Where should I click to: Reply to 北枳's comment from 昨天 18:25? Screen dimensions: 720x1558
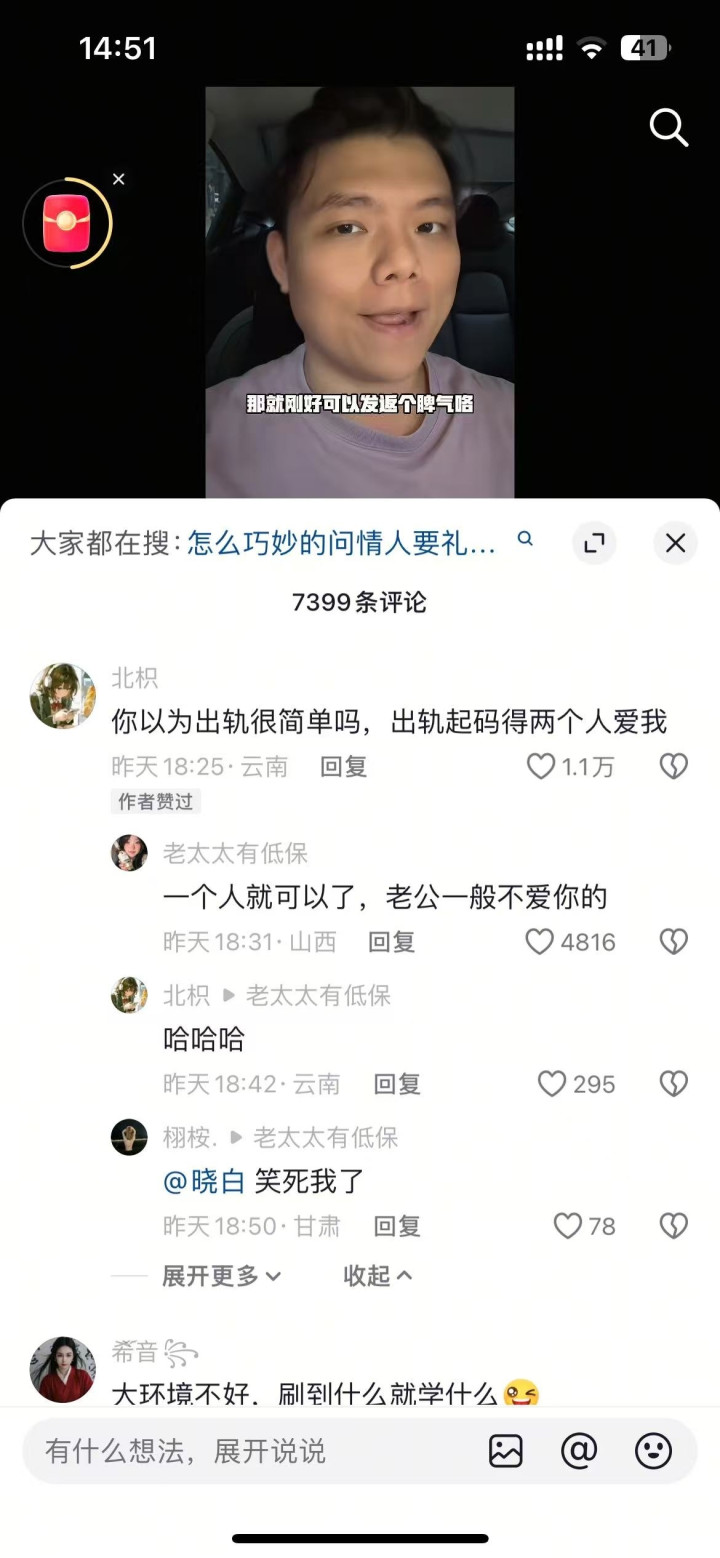click(343, 767)
